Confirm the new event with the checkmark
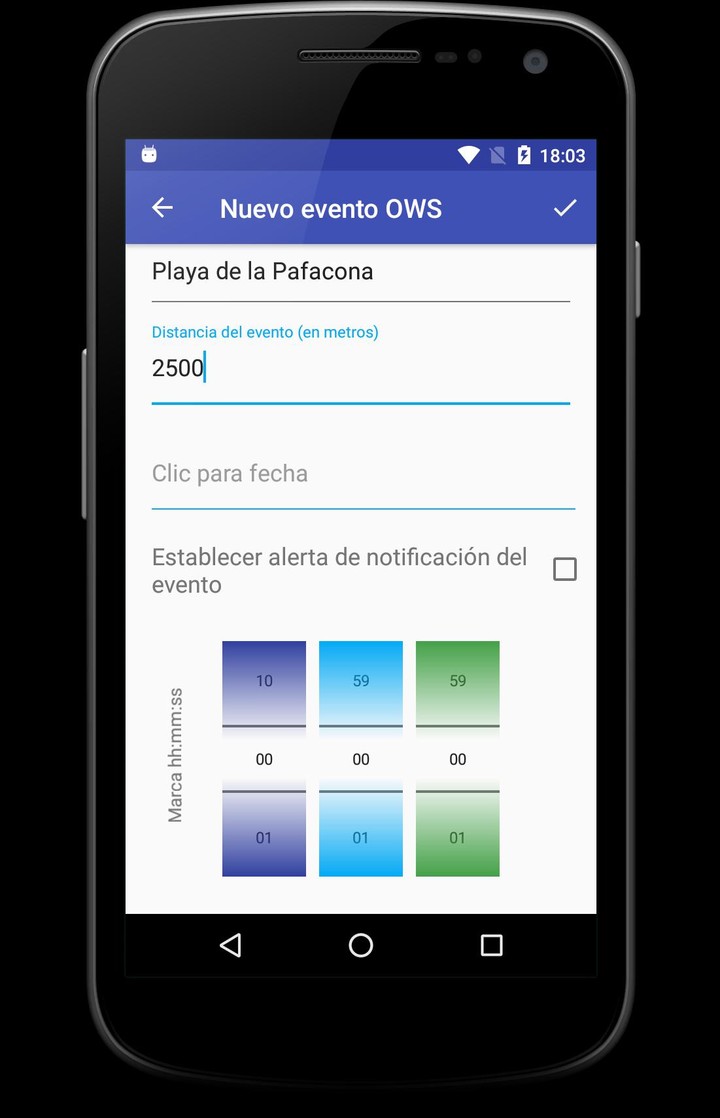 pos(565,208)
